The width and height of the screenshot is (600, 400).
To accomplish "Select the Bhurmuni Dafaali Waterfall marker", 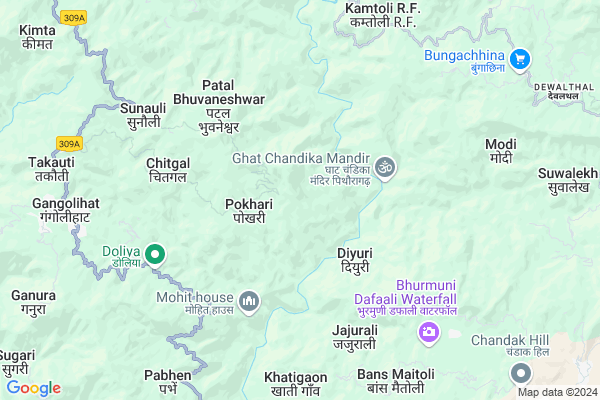I will 429,333.
